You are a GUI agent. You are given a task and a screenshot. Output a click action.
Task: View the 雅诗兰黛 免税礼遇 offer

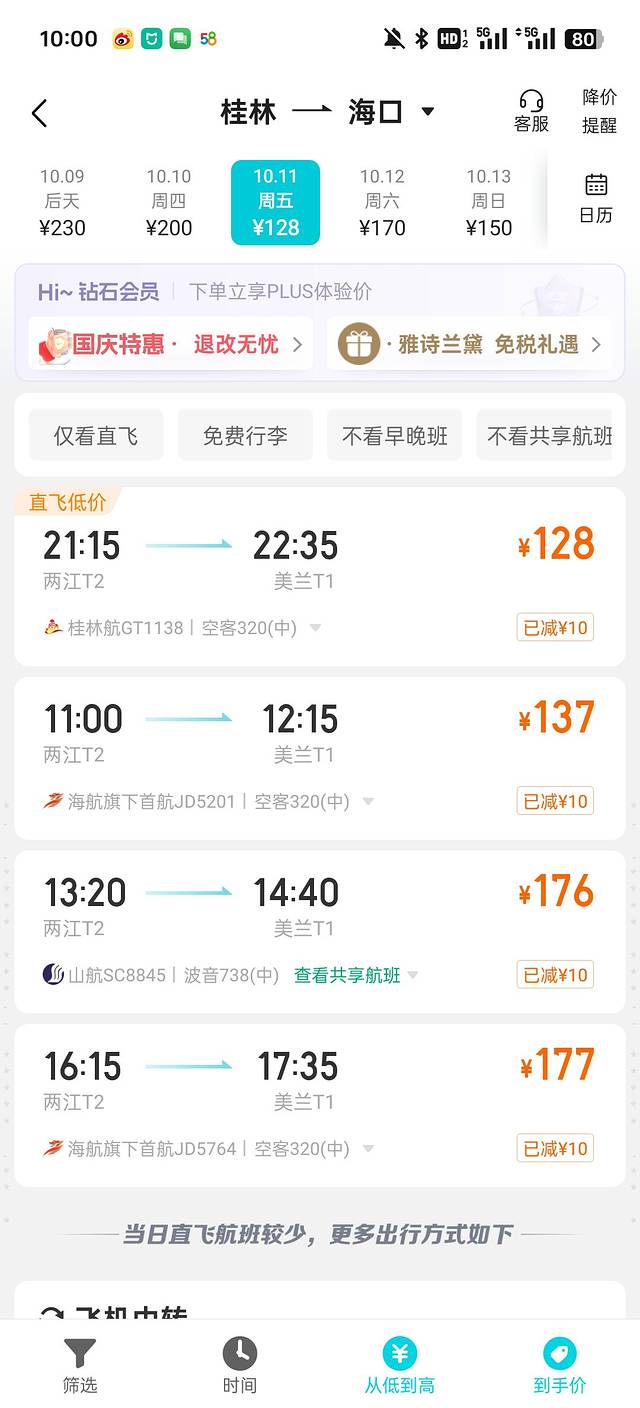click(x=470, y=344)
